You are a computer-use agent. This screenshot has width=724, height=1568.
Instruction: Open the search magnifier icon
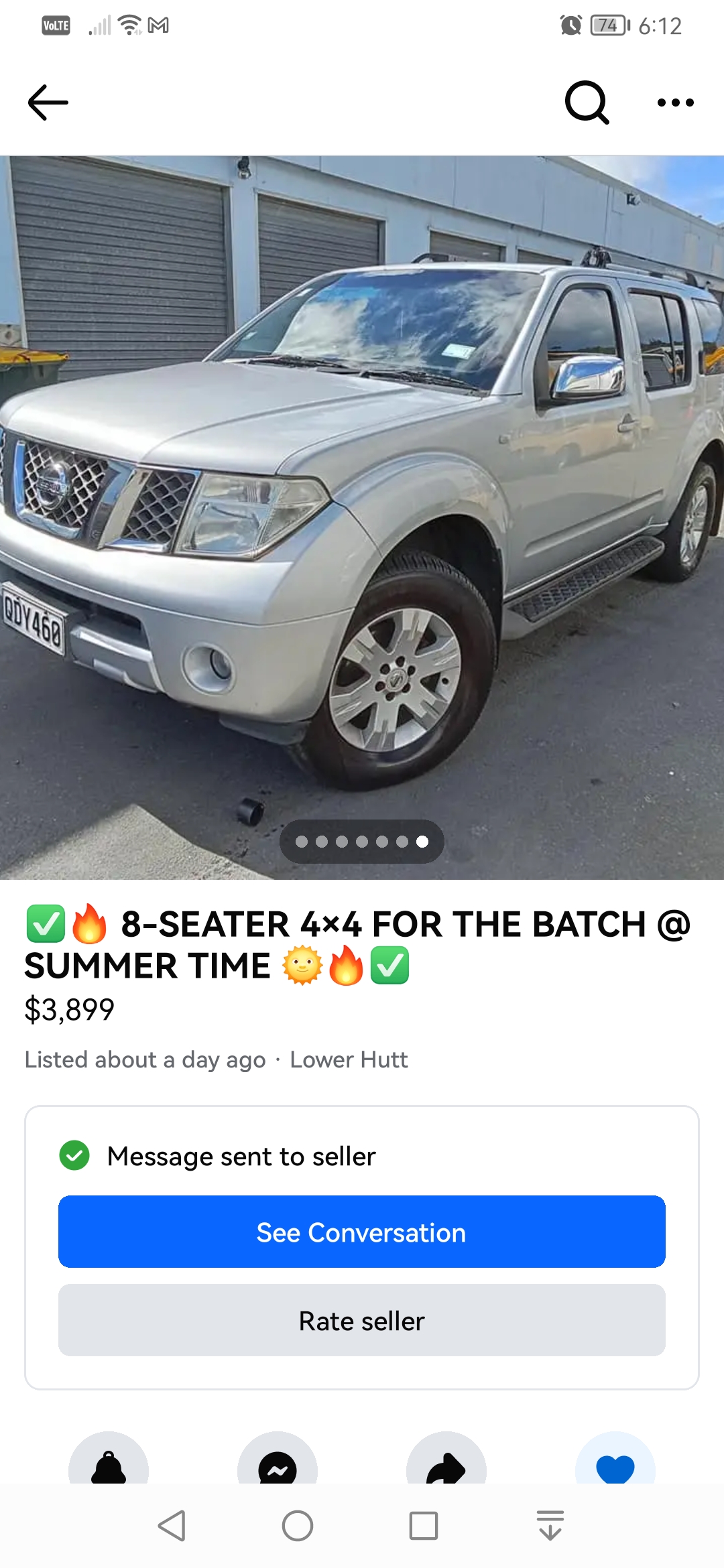click(587, 103)
